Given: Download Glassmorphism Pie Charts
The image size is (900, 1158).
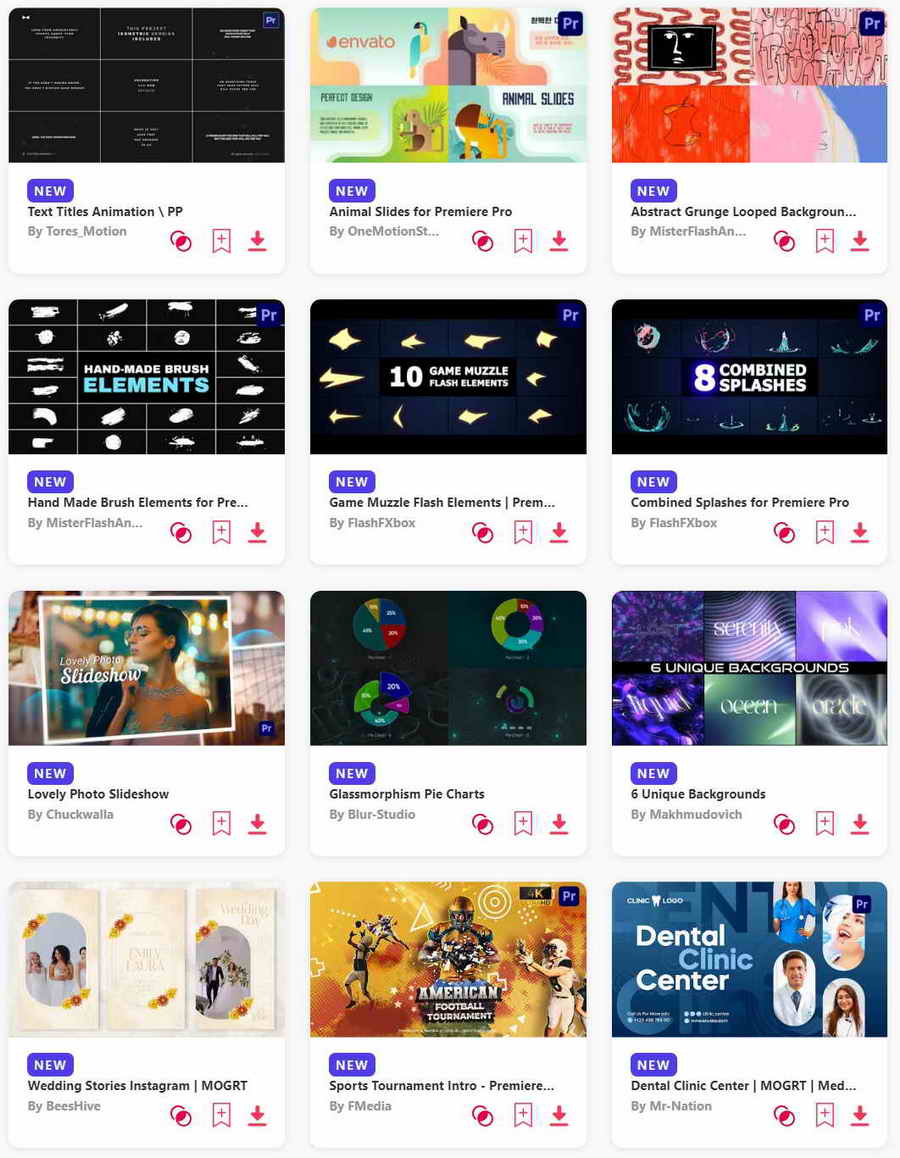Looking at the screenshot, I should tap(559, 824).
